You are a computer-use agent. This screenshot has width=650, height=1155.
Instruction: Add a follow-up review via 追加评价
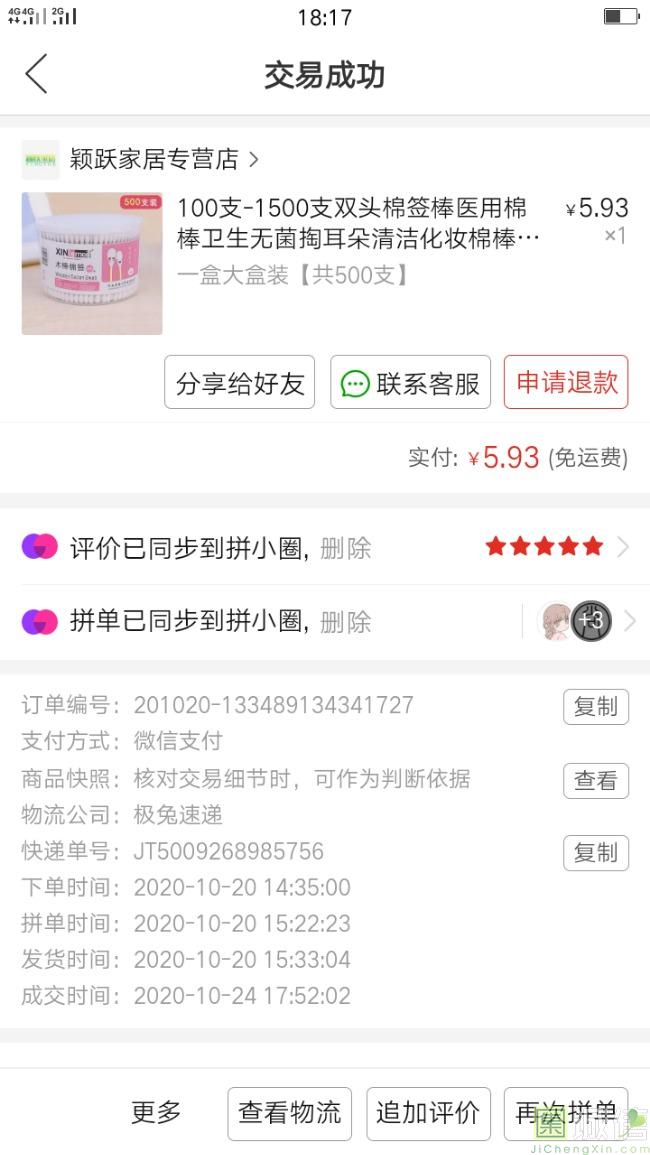(x=428, y=1113)
